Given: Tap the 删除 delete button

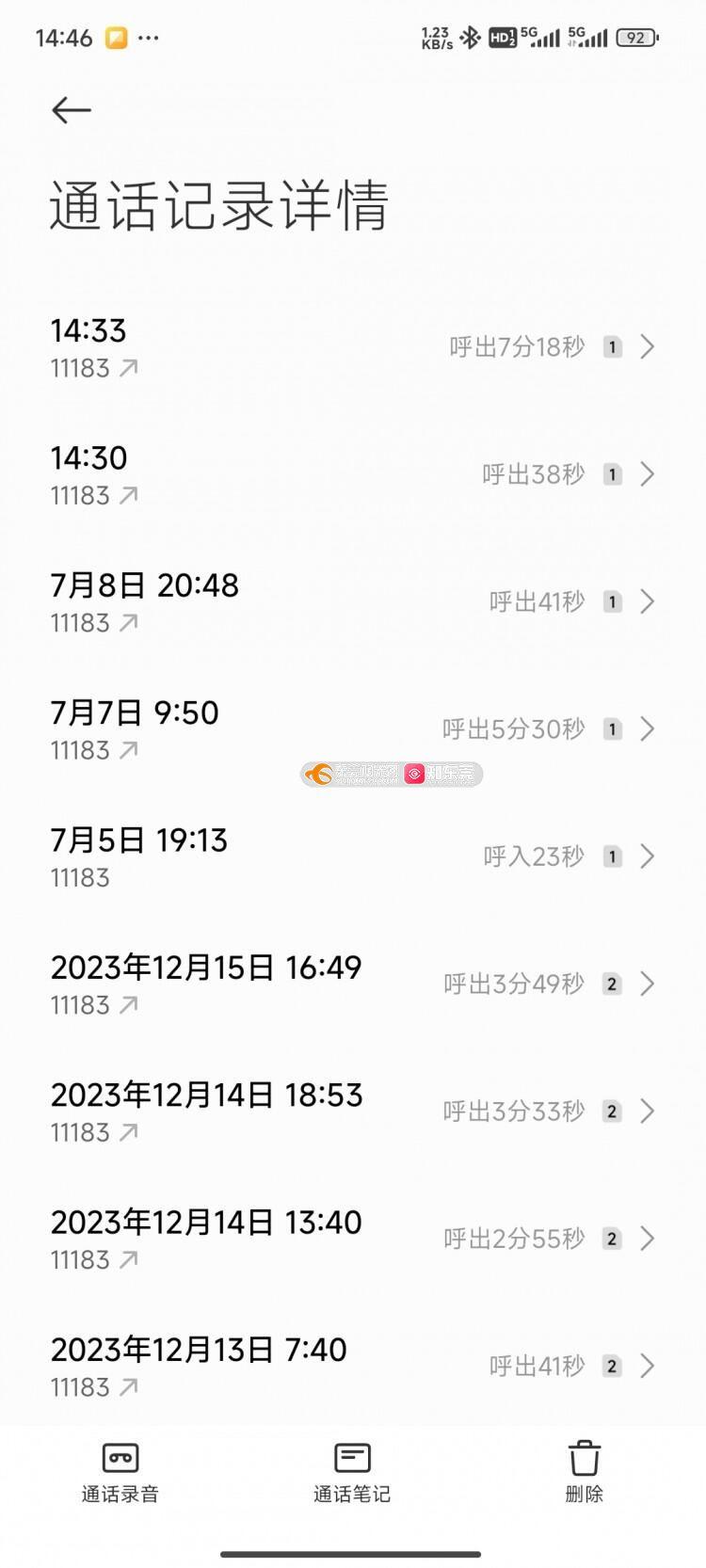Looking at the screenshot, I should [x=584, y=1472].
